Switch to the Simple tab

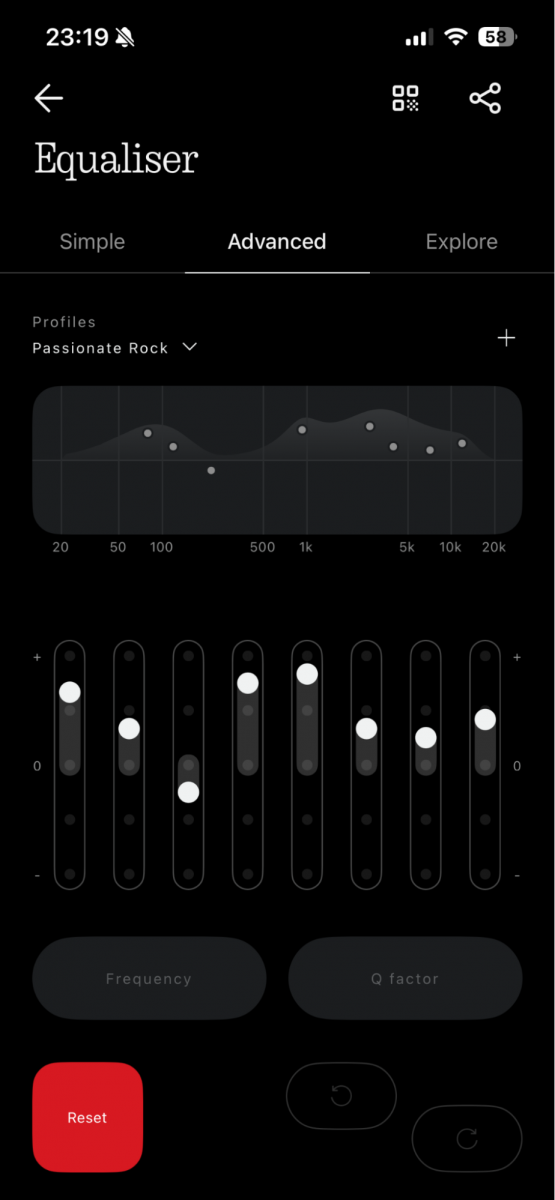click(92, 242)
